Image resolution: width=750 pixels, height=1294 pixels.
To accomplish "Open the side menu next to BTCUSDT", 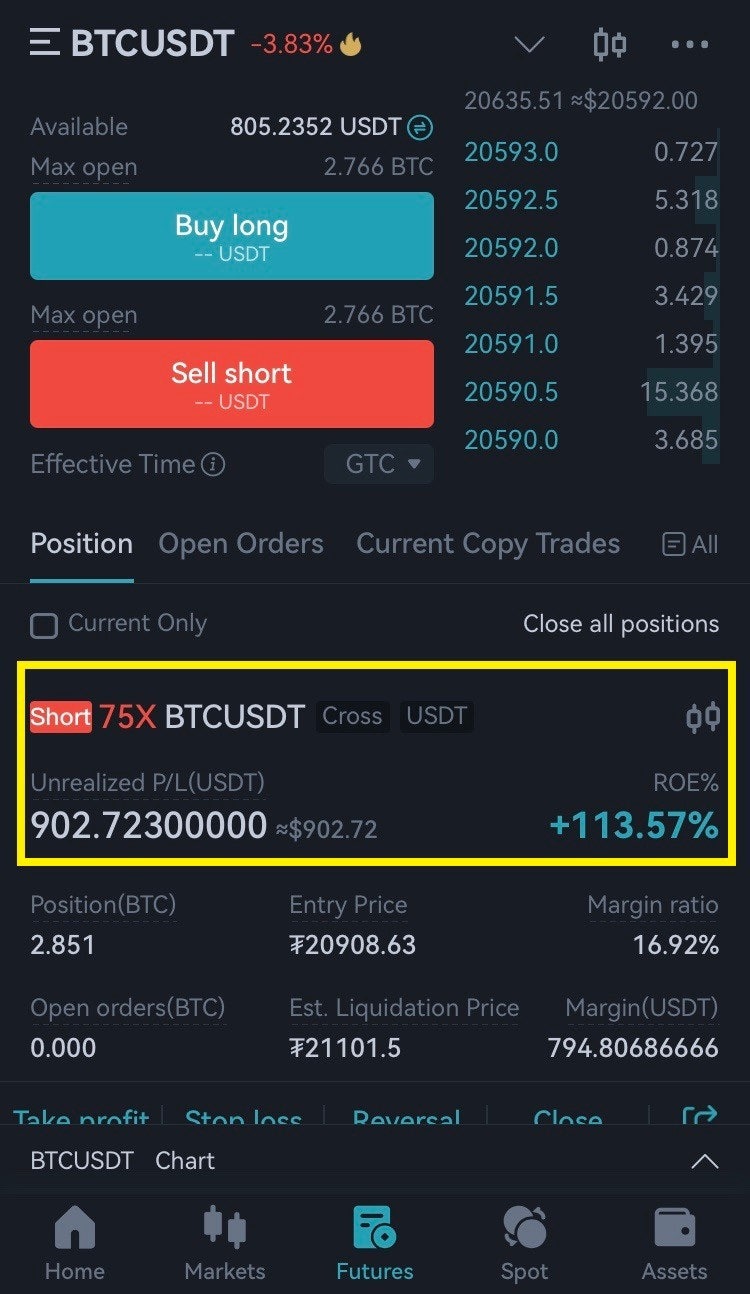I will tap(45, 43).
